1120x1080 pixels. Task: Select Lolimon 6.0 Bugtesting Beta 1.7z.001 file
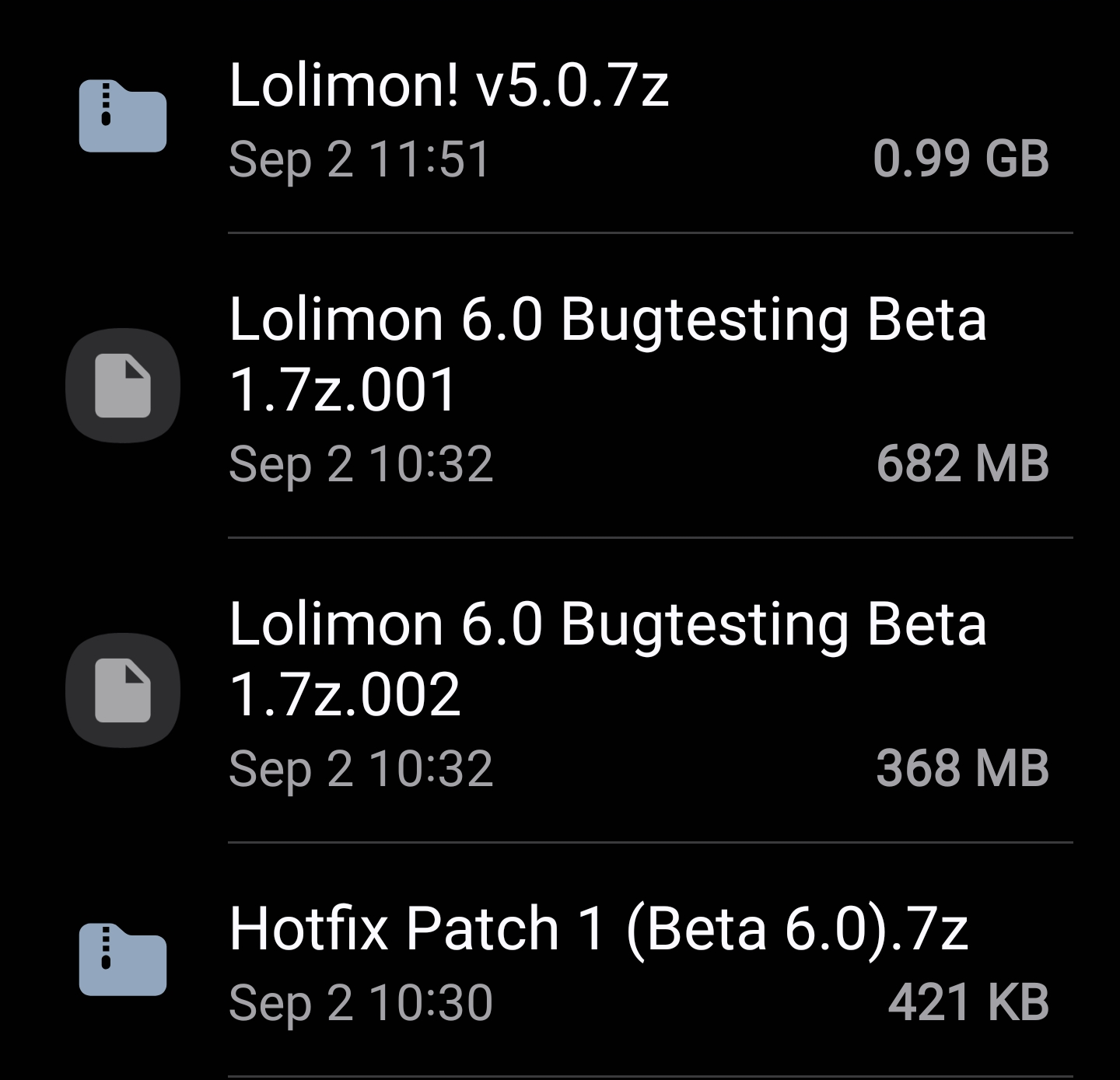[123, 386]
